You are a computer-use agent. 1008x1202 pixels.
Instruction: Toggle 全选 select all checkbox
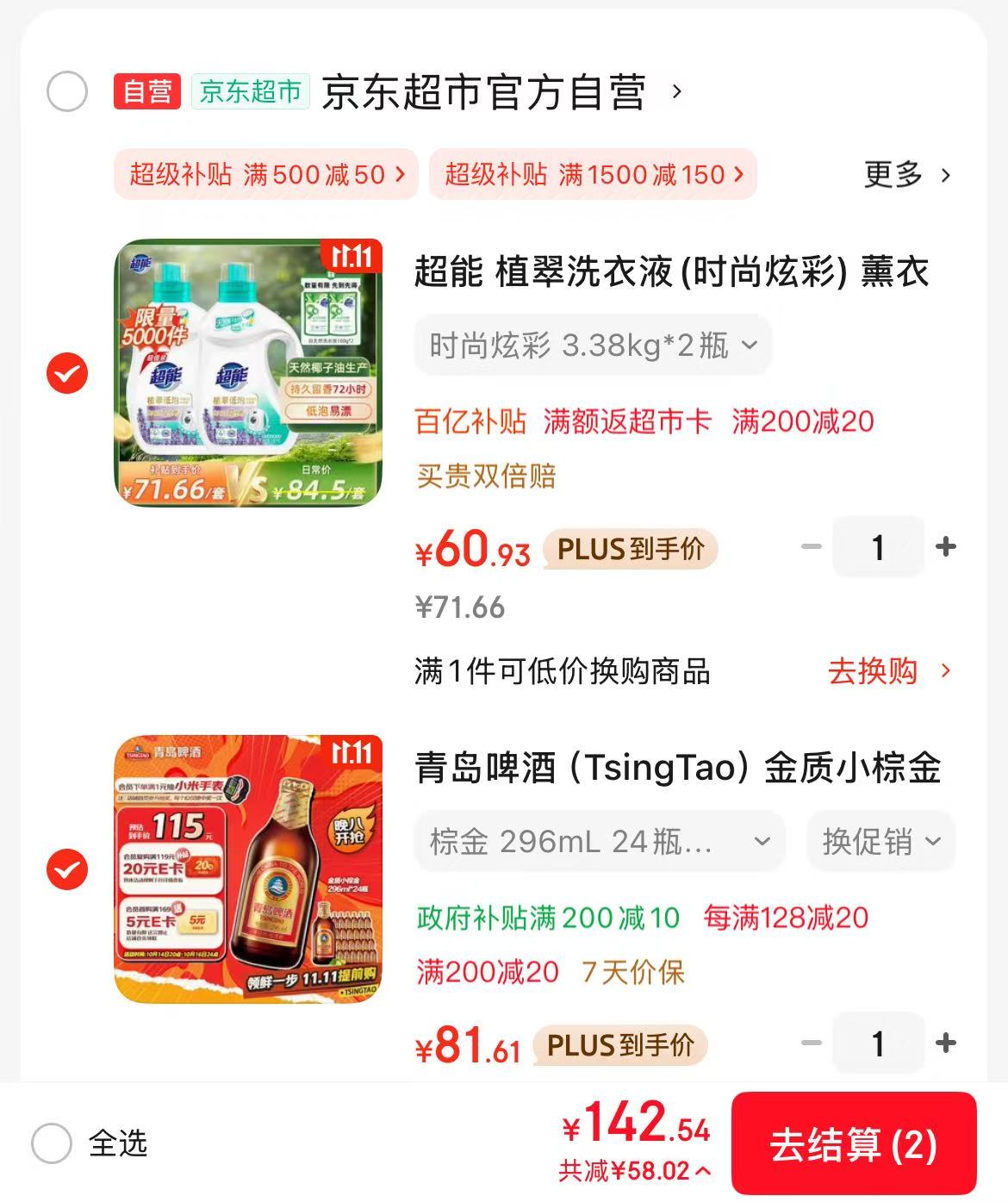52,1144
